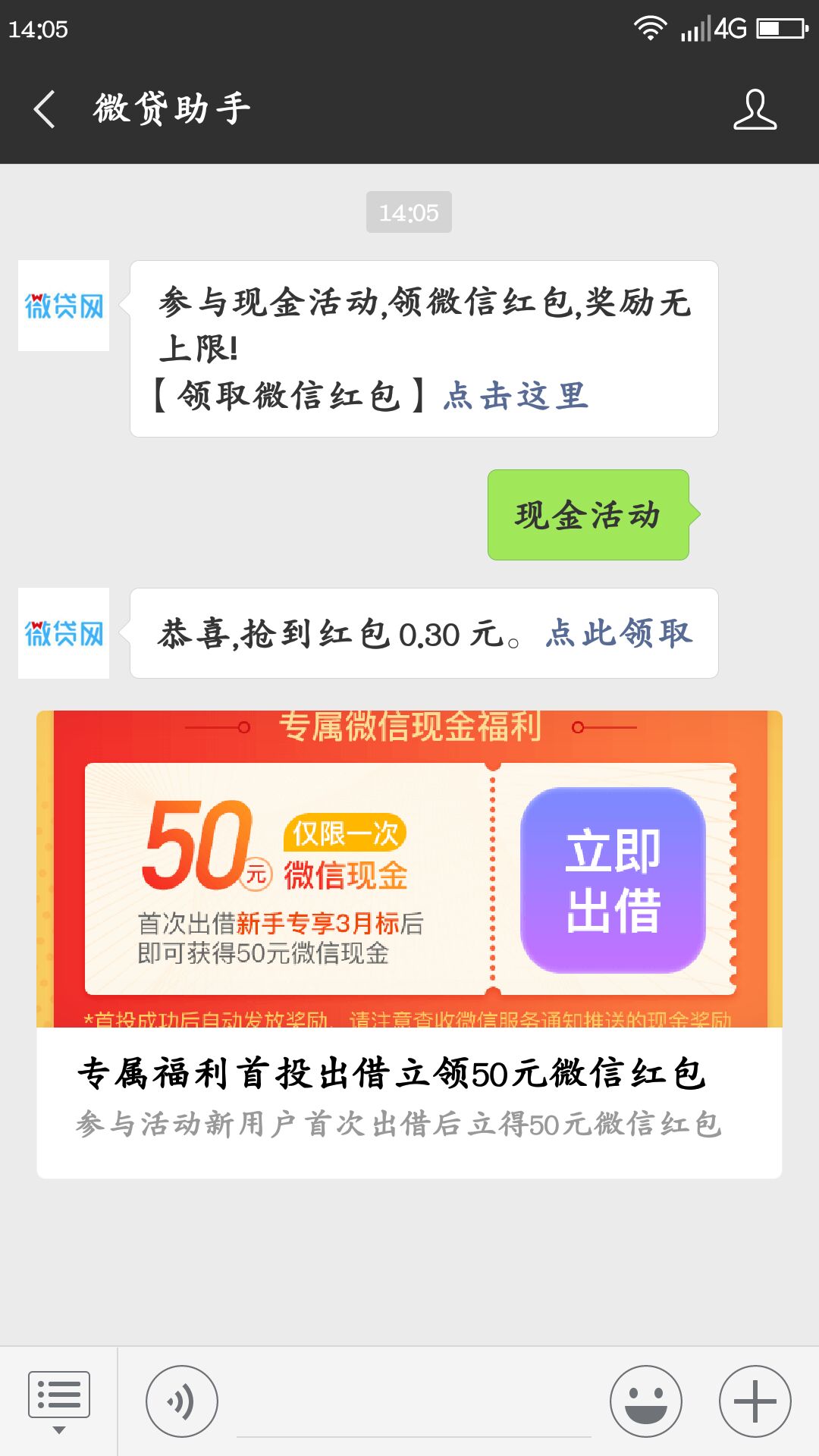Go back from 微贷助手 chat
819x1456 pixels.
click(45, 109)
